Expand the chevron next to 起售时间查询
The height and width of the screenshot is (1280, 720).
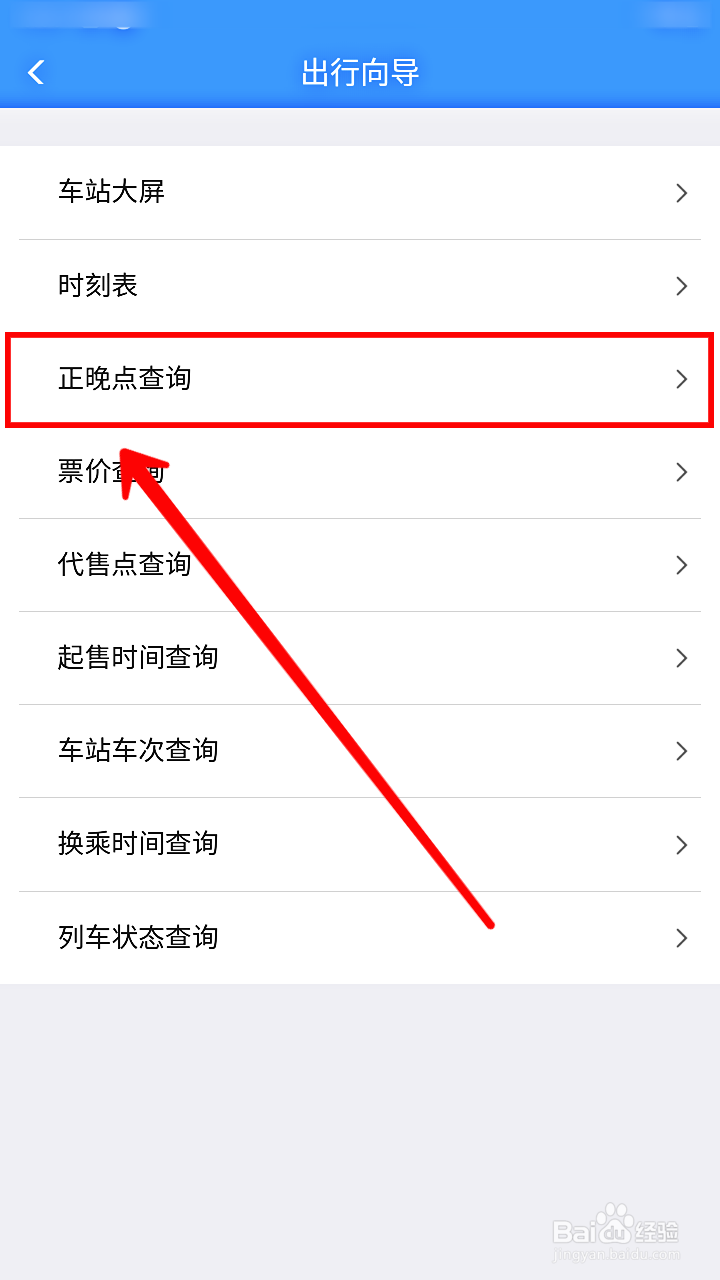pyautogui.click(x=682, y=658)
